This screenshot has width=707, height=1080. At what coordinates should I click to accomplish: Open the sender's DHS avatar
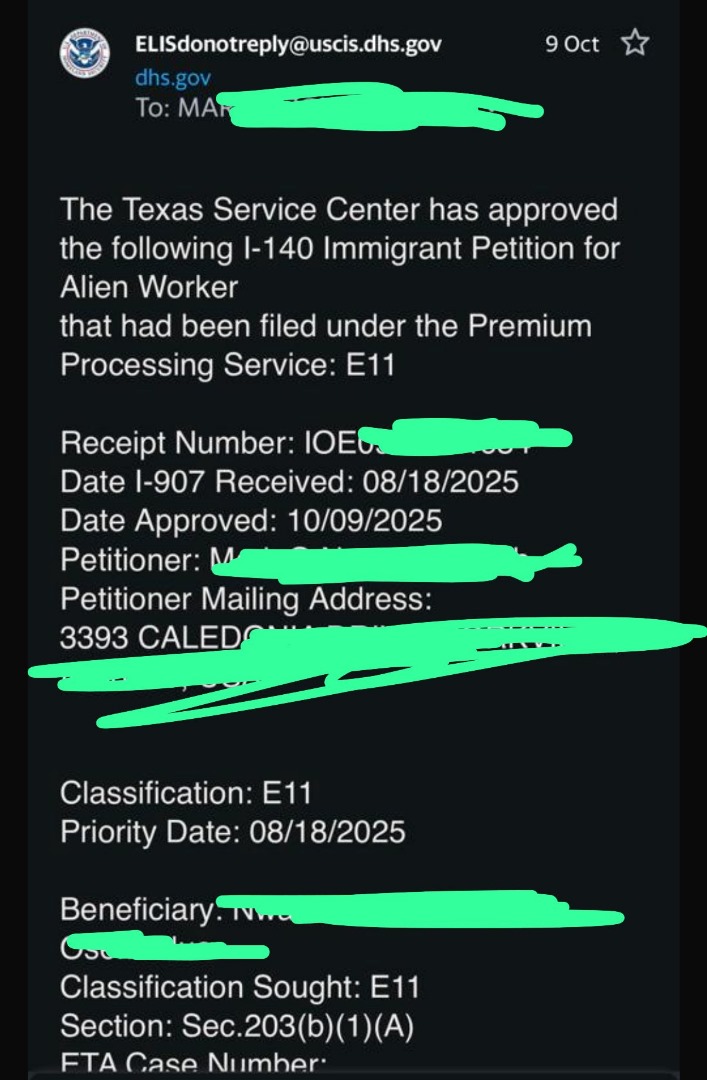point(85,53)
